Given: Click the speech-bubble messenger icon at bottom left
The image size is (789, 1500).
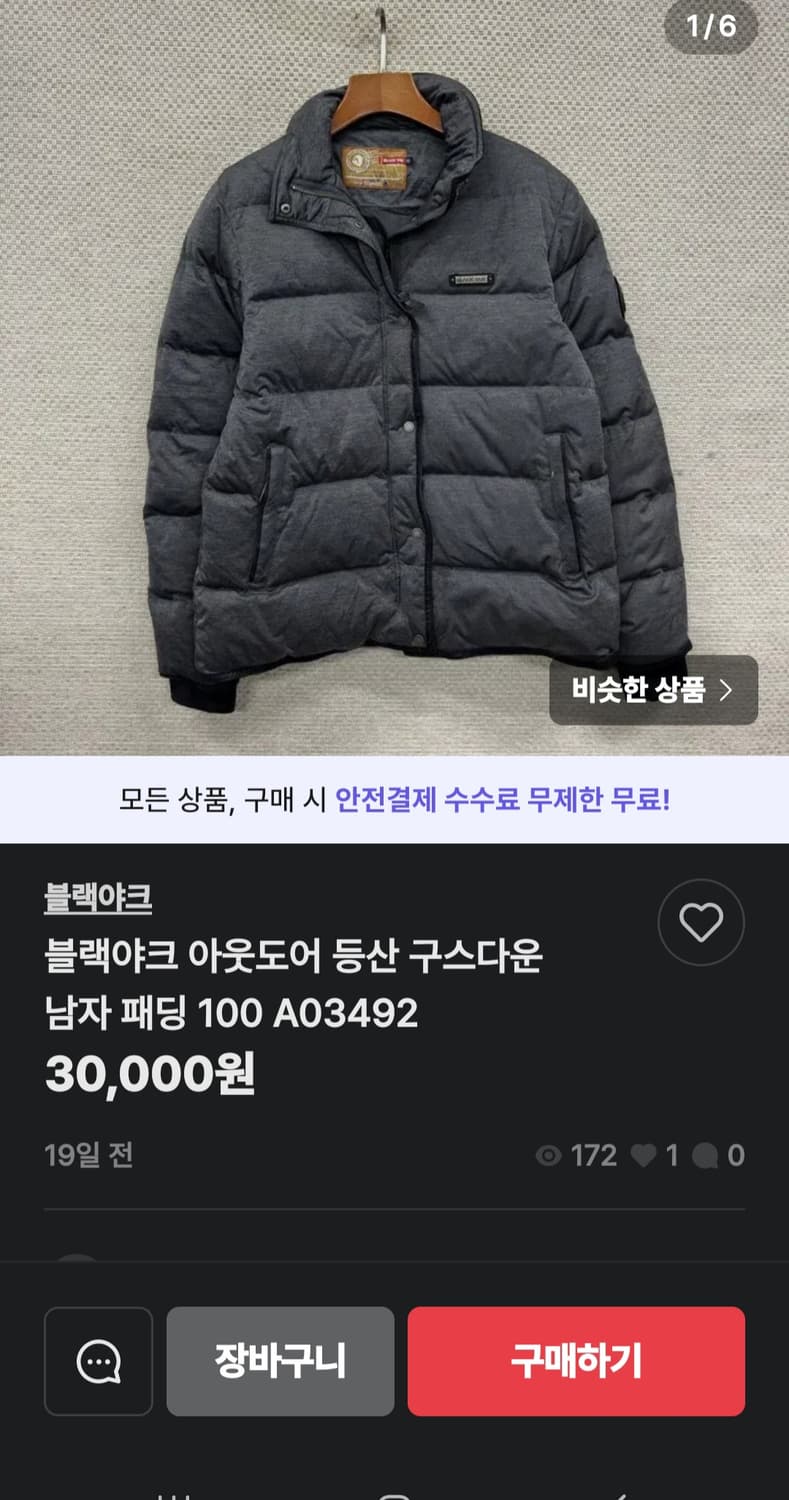Looking at the screenshot, I should coord(97,1362).
